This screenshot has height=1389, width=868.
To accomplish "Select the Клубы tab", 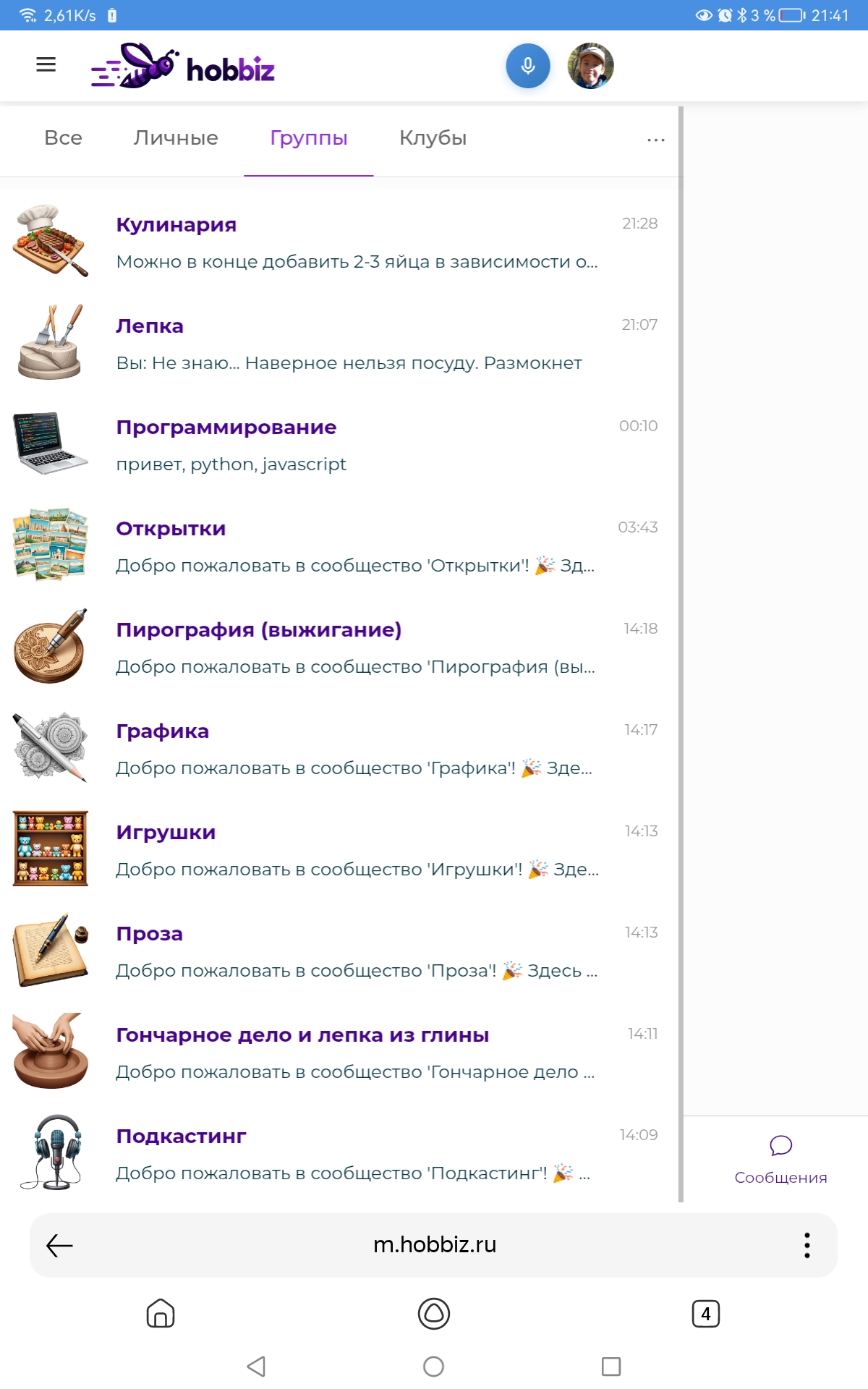I will [x=433, y=138].
